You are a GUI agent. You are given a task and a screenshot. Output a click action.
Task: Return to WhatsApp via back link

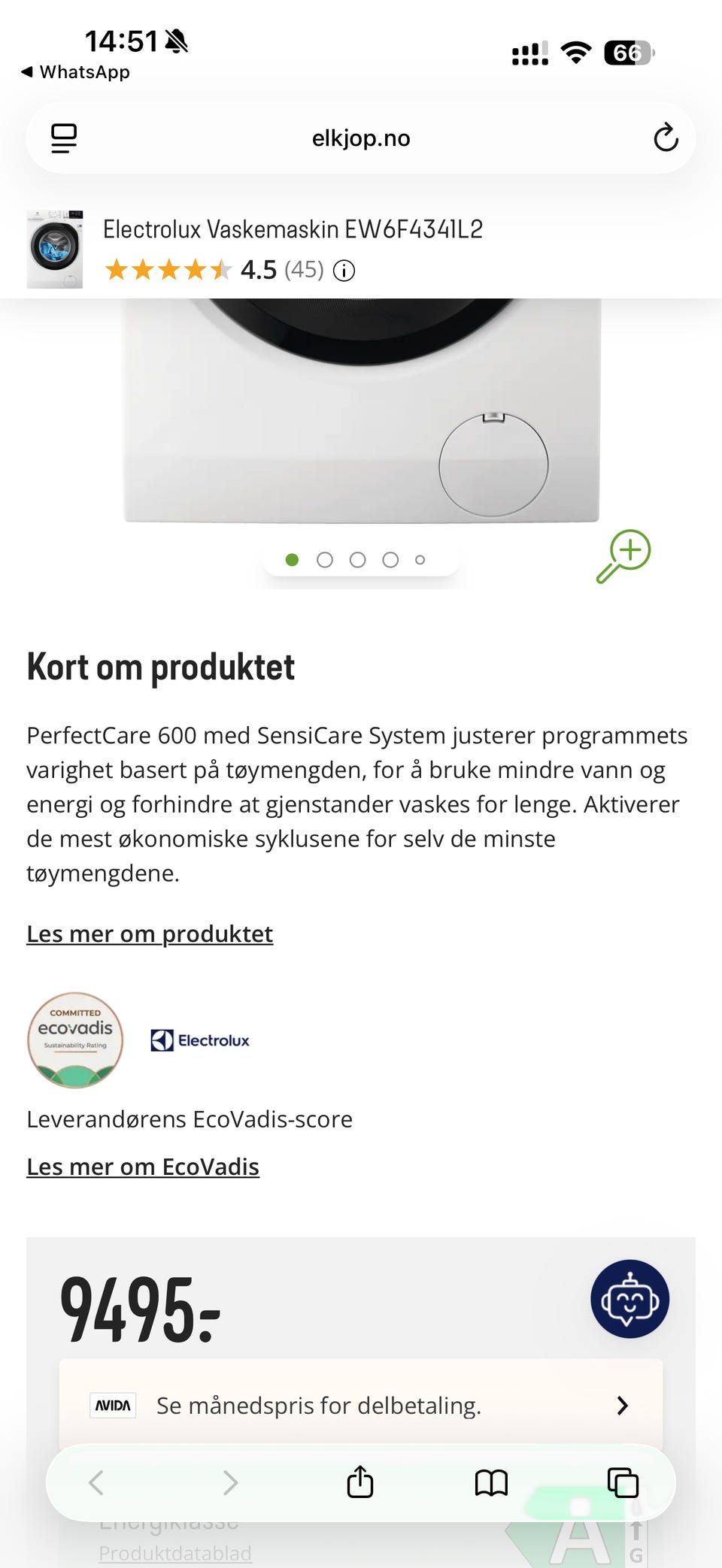click(75, 72)
